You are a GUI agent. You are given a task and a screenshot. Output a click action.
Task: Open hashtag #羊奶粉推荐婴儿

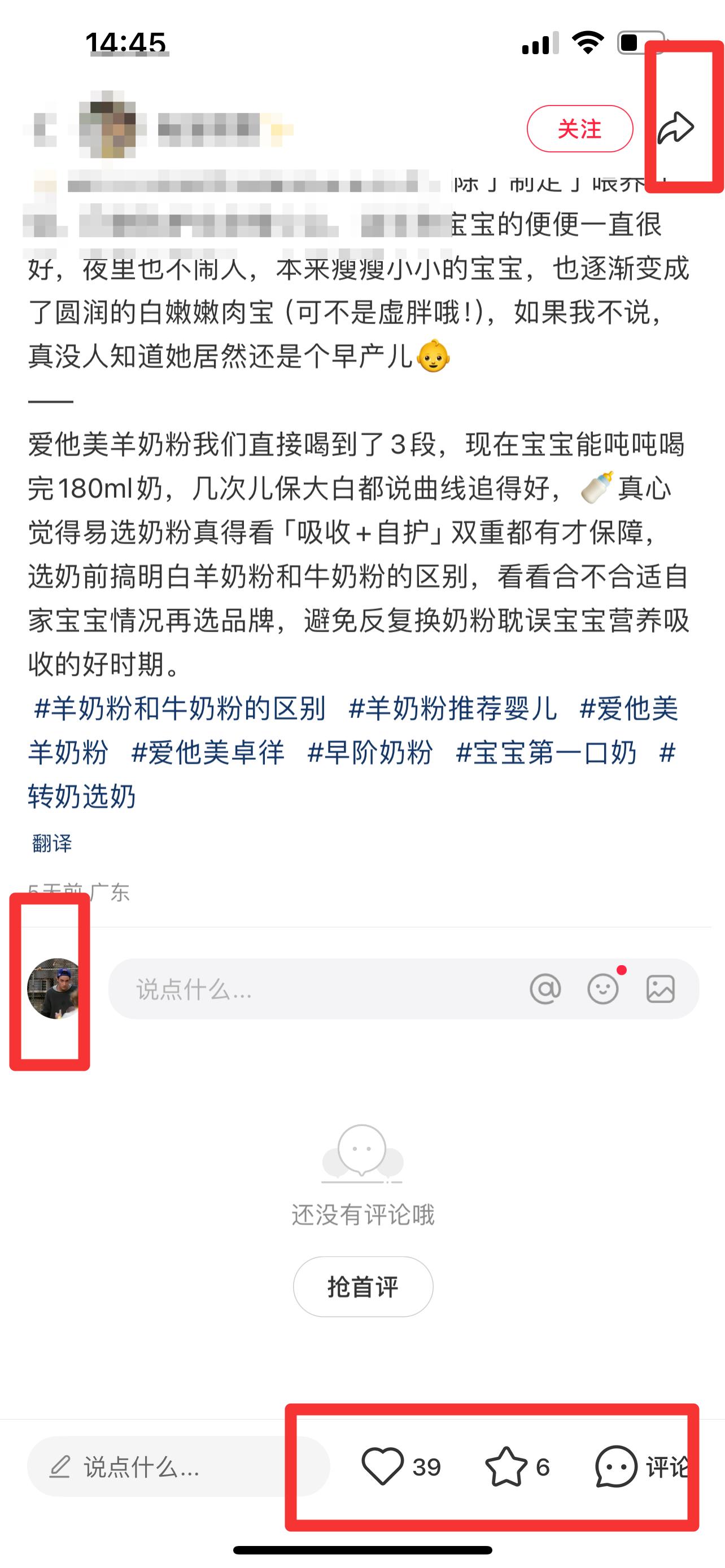(x=452, y=708)
